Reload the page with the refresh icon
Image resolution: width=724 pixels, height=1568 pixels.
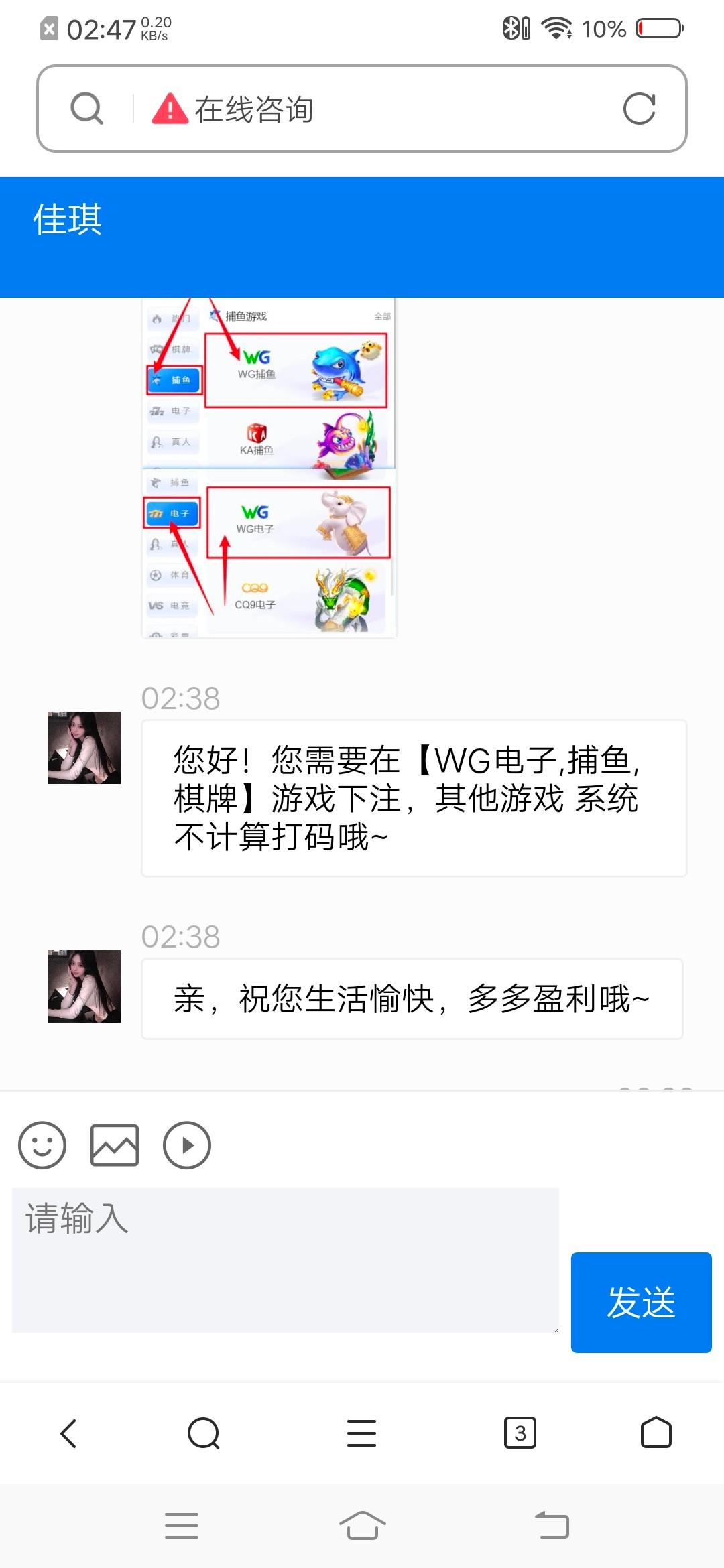[x=639, y=109]
